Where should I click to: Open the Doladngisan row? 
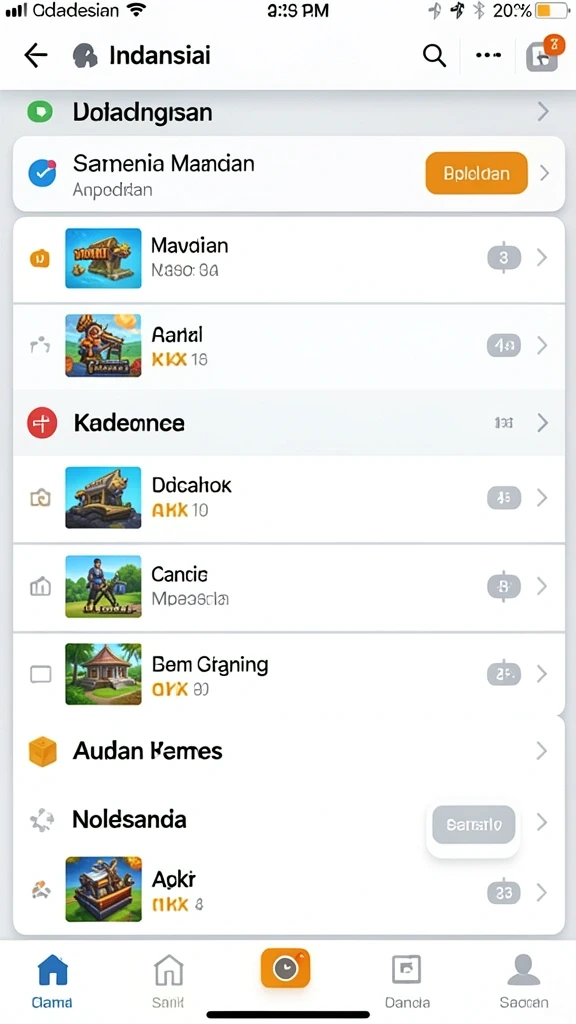click(288, 112)
